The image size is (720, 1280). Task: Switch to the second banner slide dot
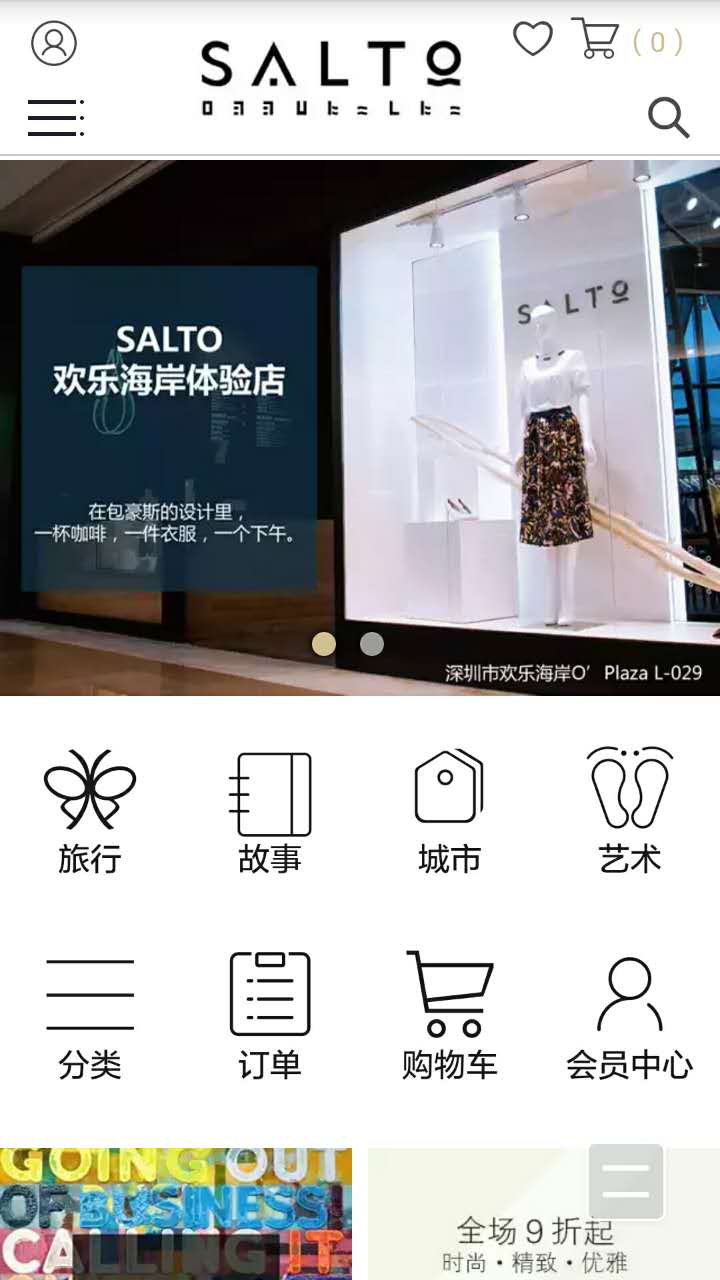pos(372,644)
